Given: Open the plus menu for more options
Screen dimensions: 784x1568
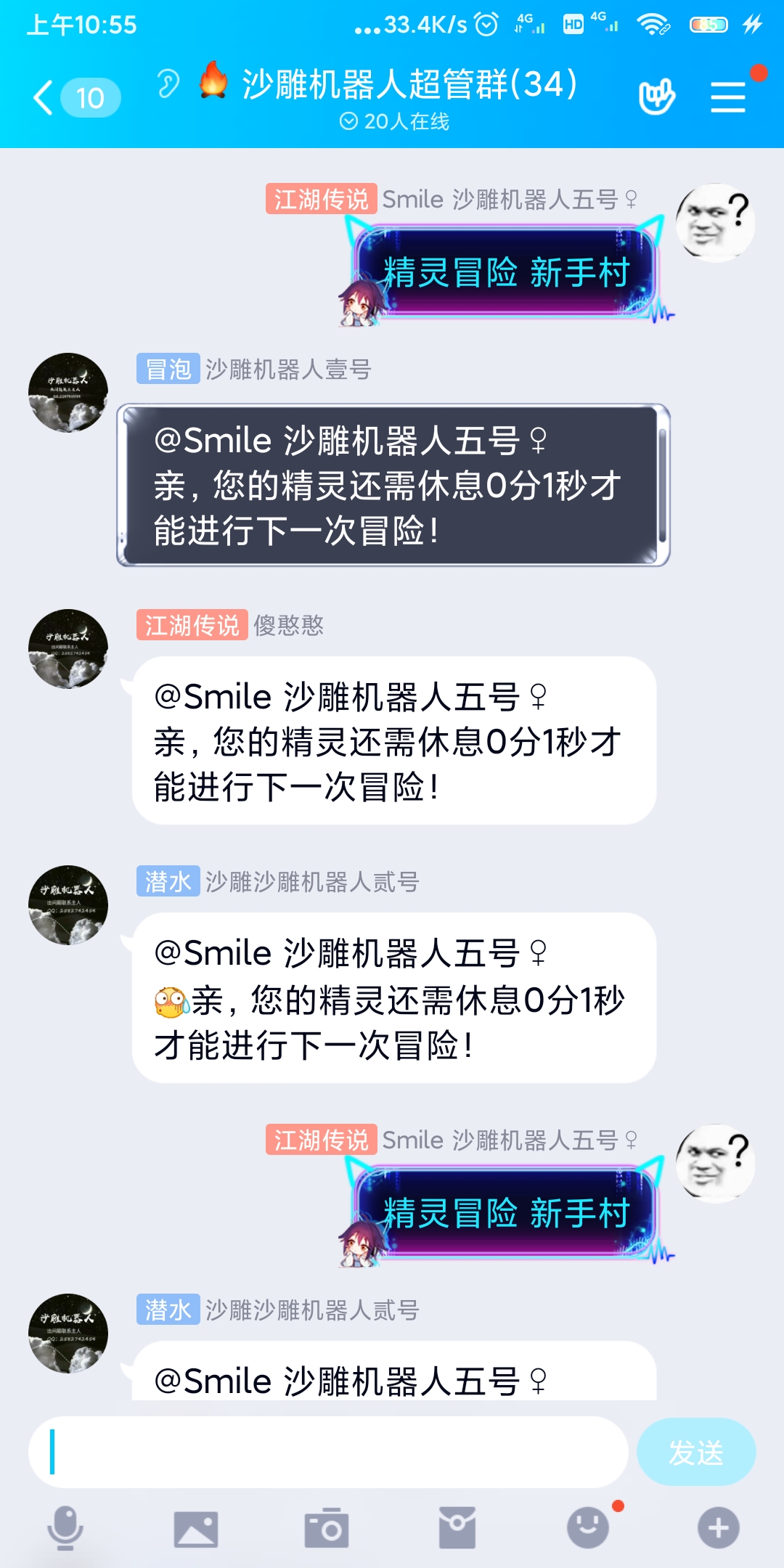Looking at the screenshot, I should [719, 1528].
